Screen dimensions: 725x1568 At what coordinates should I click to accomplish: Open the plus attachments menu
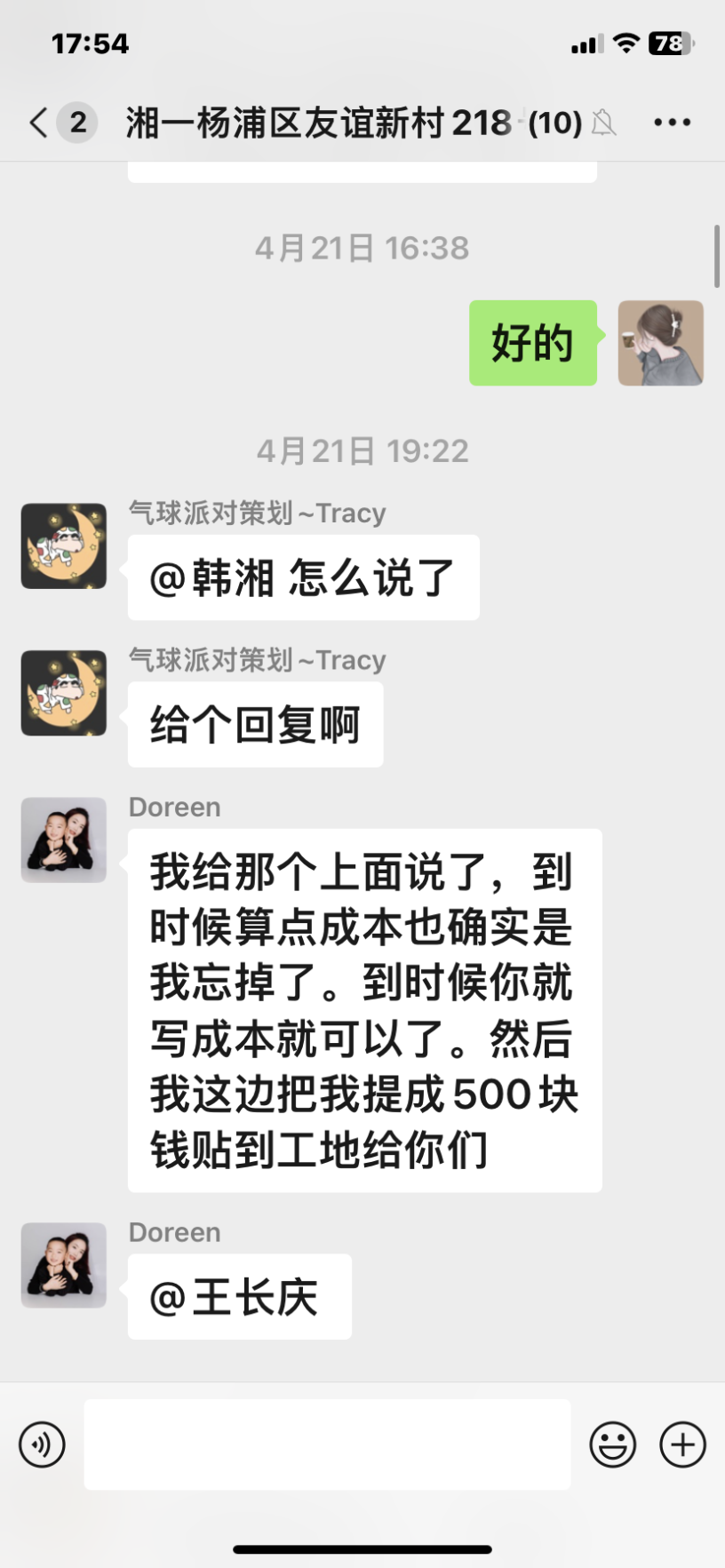click(682, 1444)
